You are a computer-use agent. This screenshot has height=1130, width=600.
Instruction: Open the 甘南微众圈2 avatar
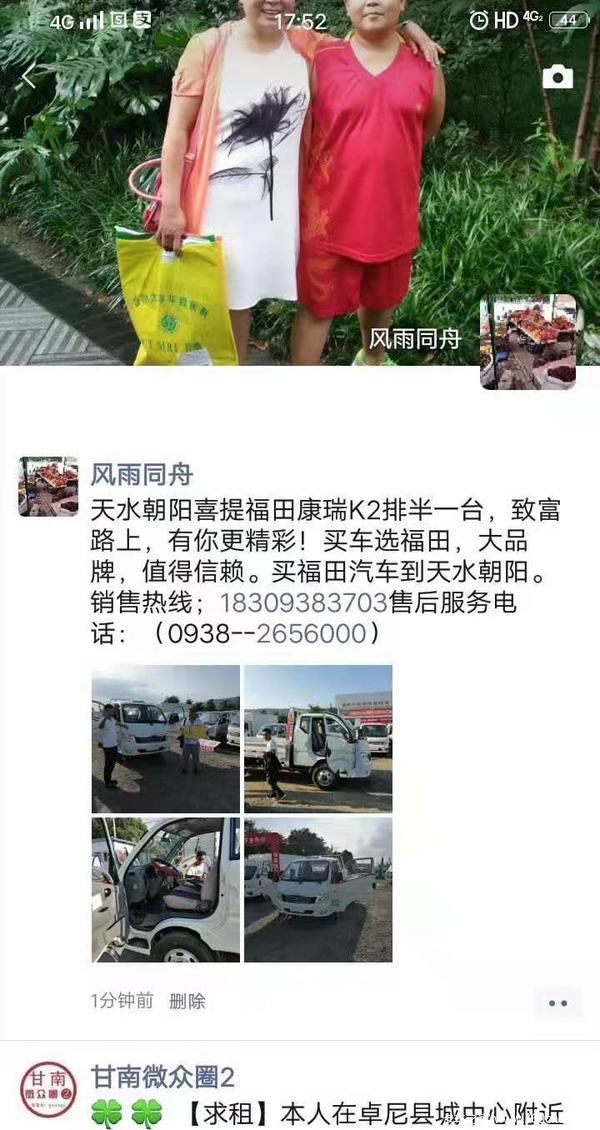coord(48,1090)
